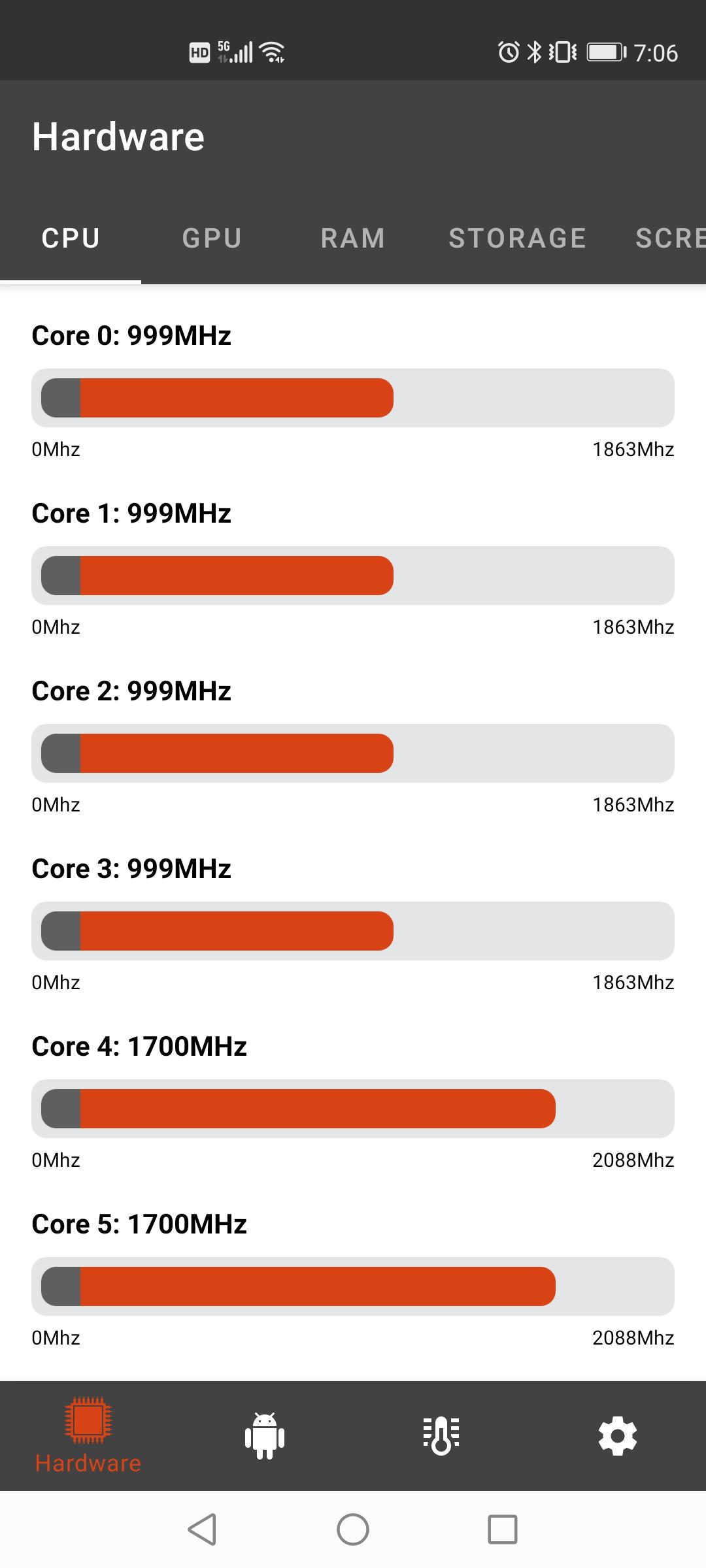Open the RAM tab
This screenshot has height=1568, width=706.
click(352, 238)
